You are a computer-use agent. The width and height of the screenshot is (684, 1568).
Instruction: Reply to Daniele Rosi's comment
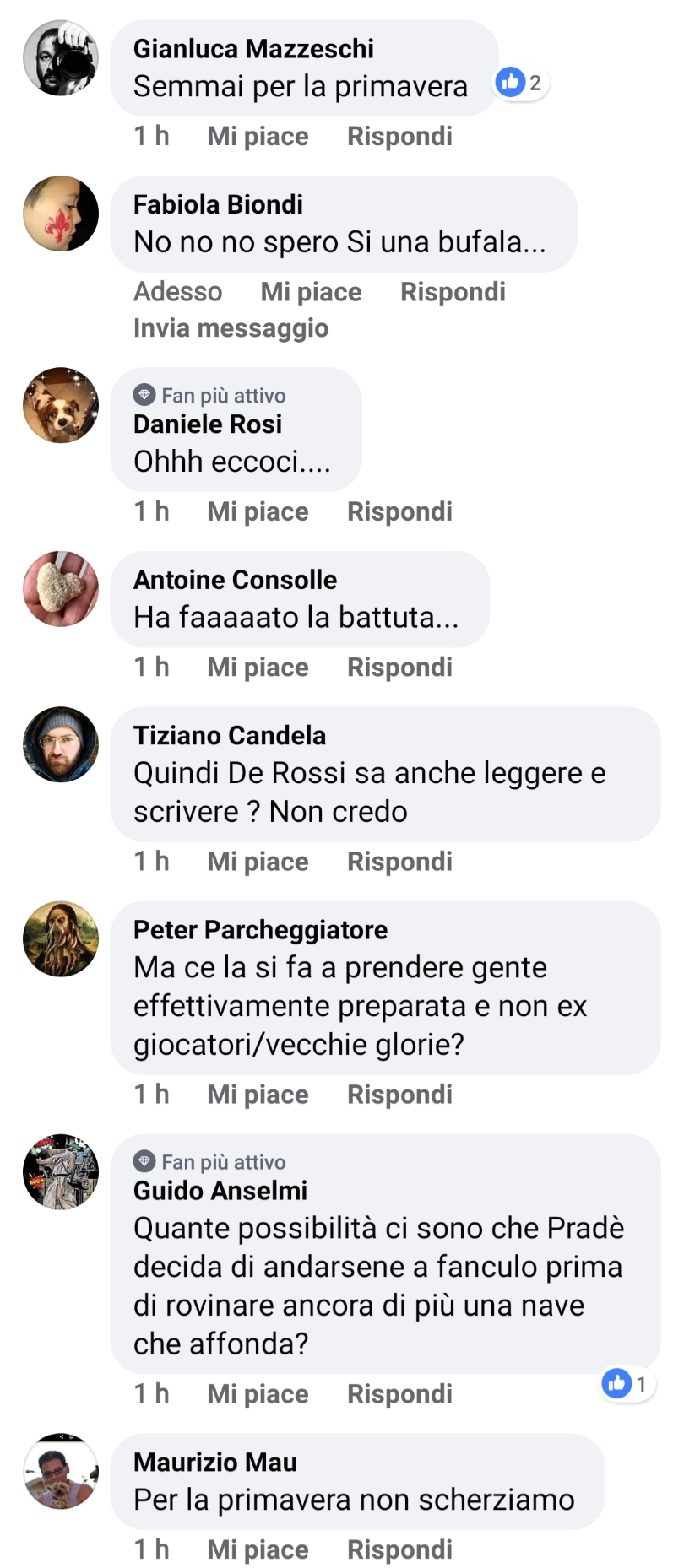399,511
